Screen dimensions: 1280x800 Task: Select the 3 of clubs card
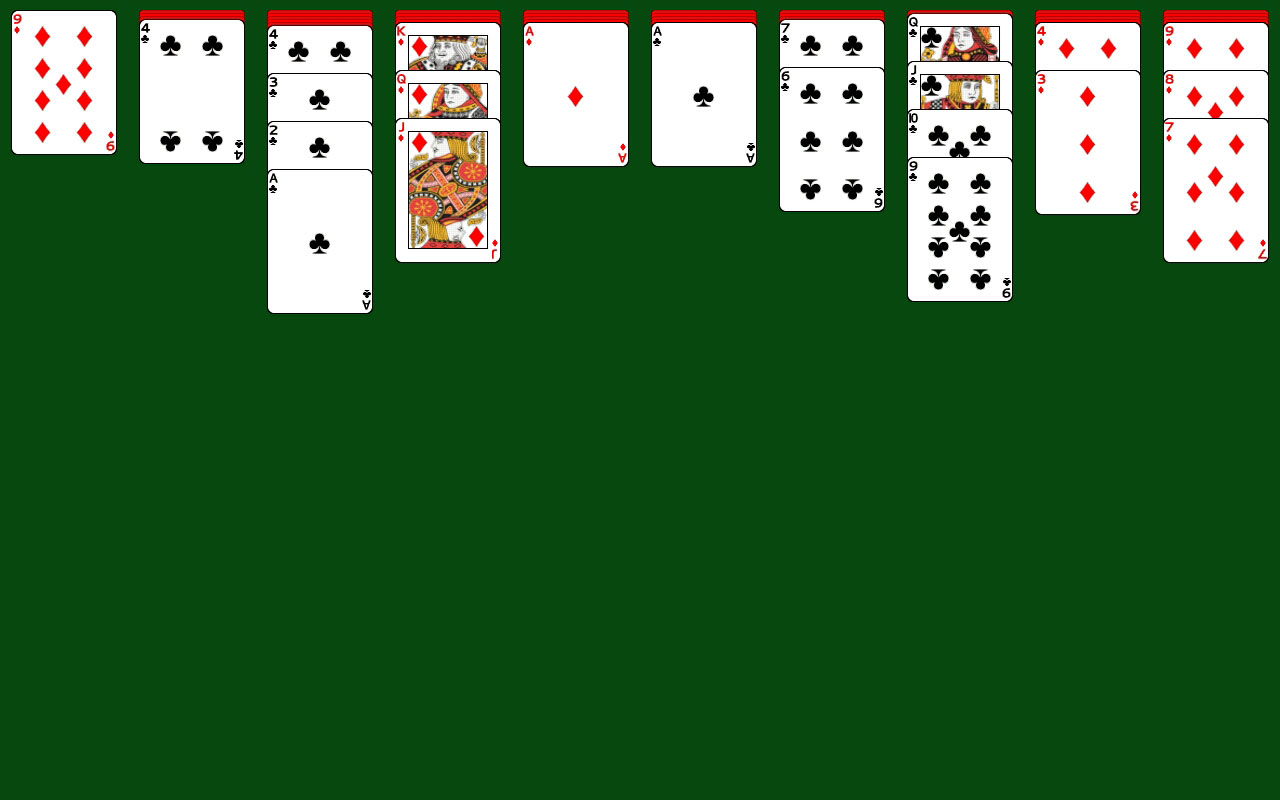tap(320, 97)
